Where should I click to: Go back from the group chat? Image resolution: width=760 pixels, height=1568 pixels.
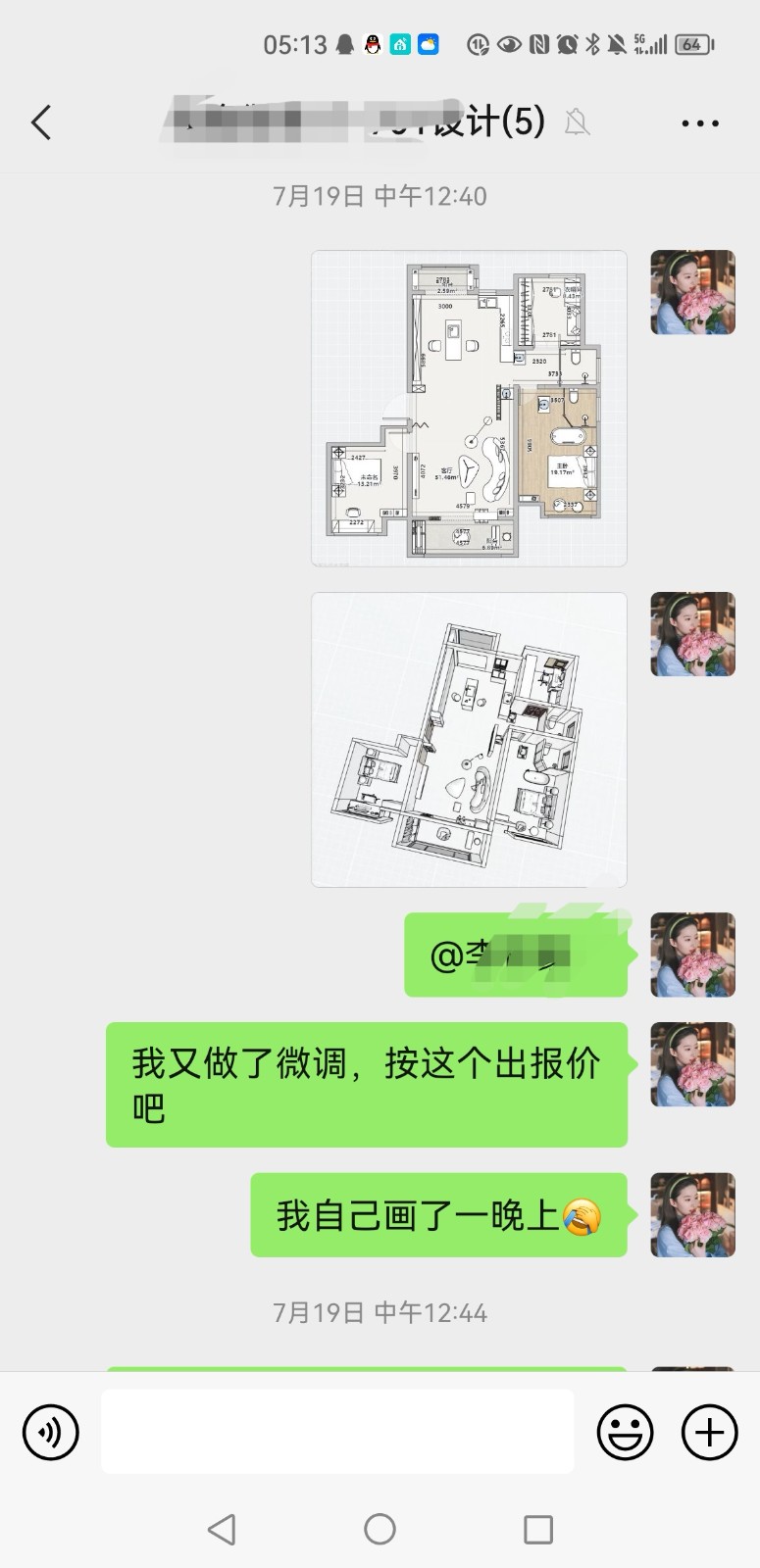click(41, 122)
